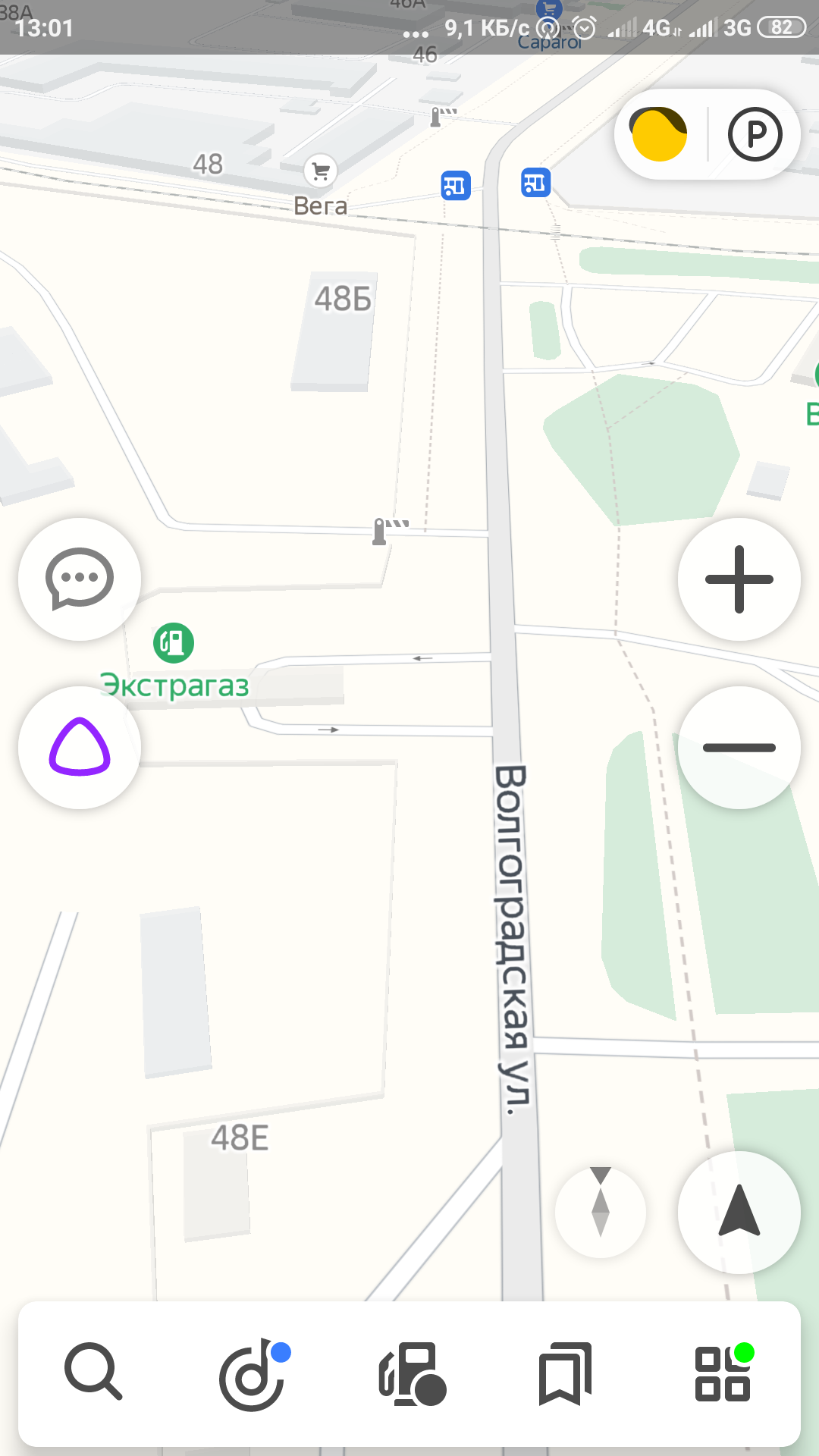
Task: Tap the left bus stop marker
Action: click(456, 185)
